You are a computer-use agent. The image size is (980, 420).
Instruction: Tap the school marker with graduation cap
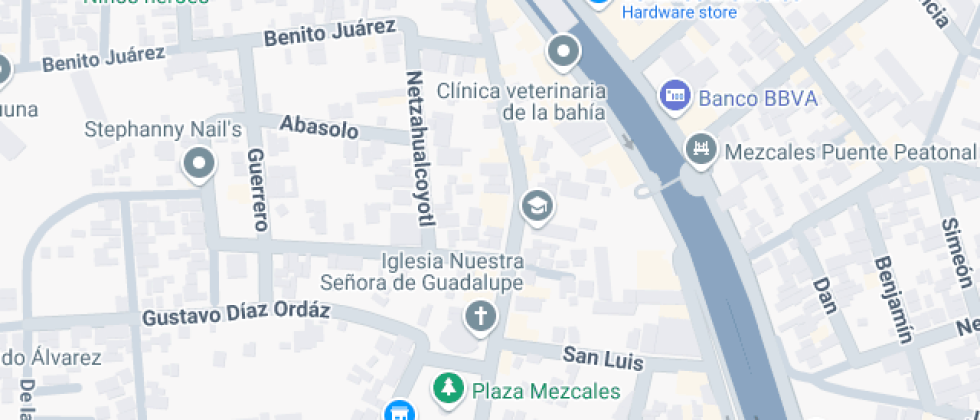pyautogui.click(x=537, y=206)
